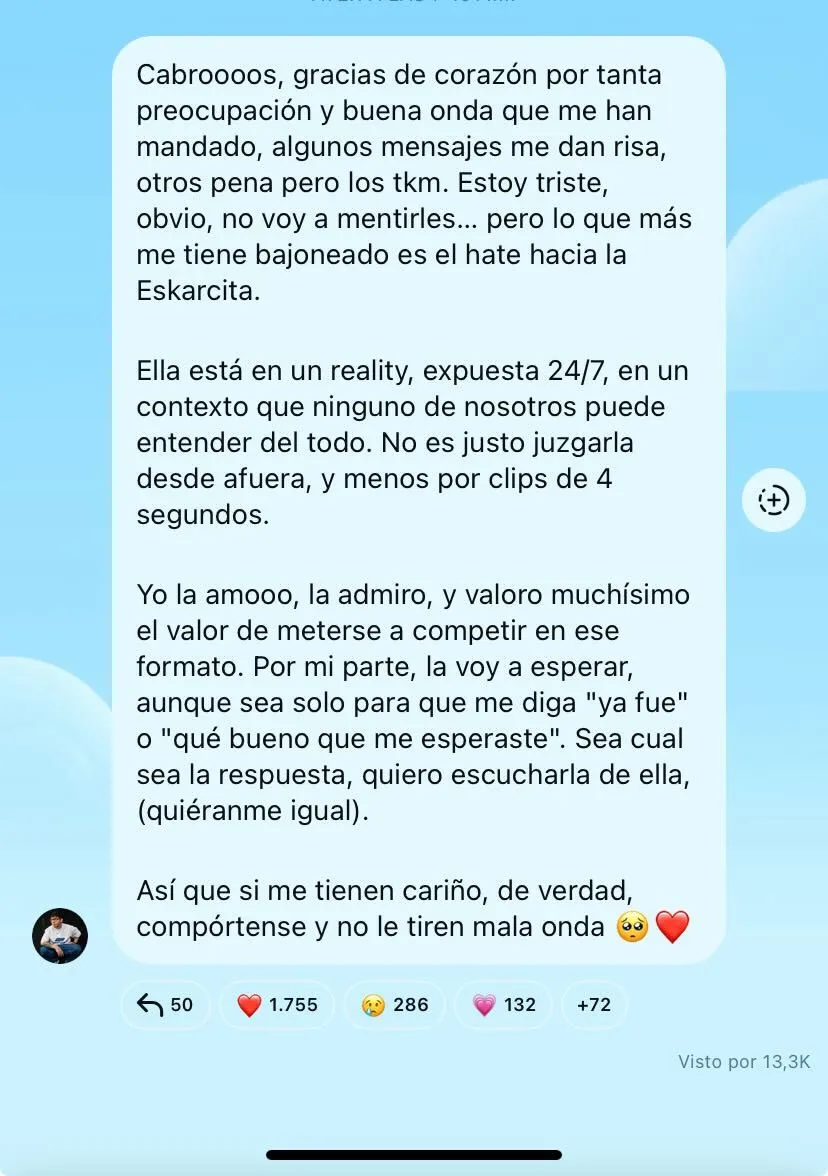Image resolution: width=828 pixels, height=1176 pixels.
Task: React with the pink sparkling heart (132)
Action: (503, 1005)
